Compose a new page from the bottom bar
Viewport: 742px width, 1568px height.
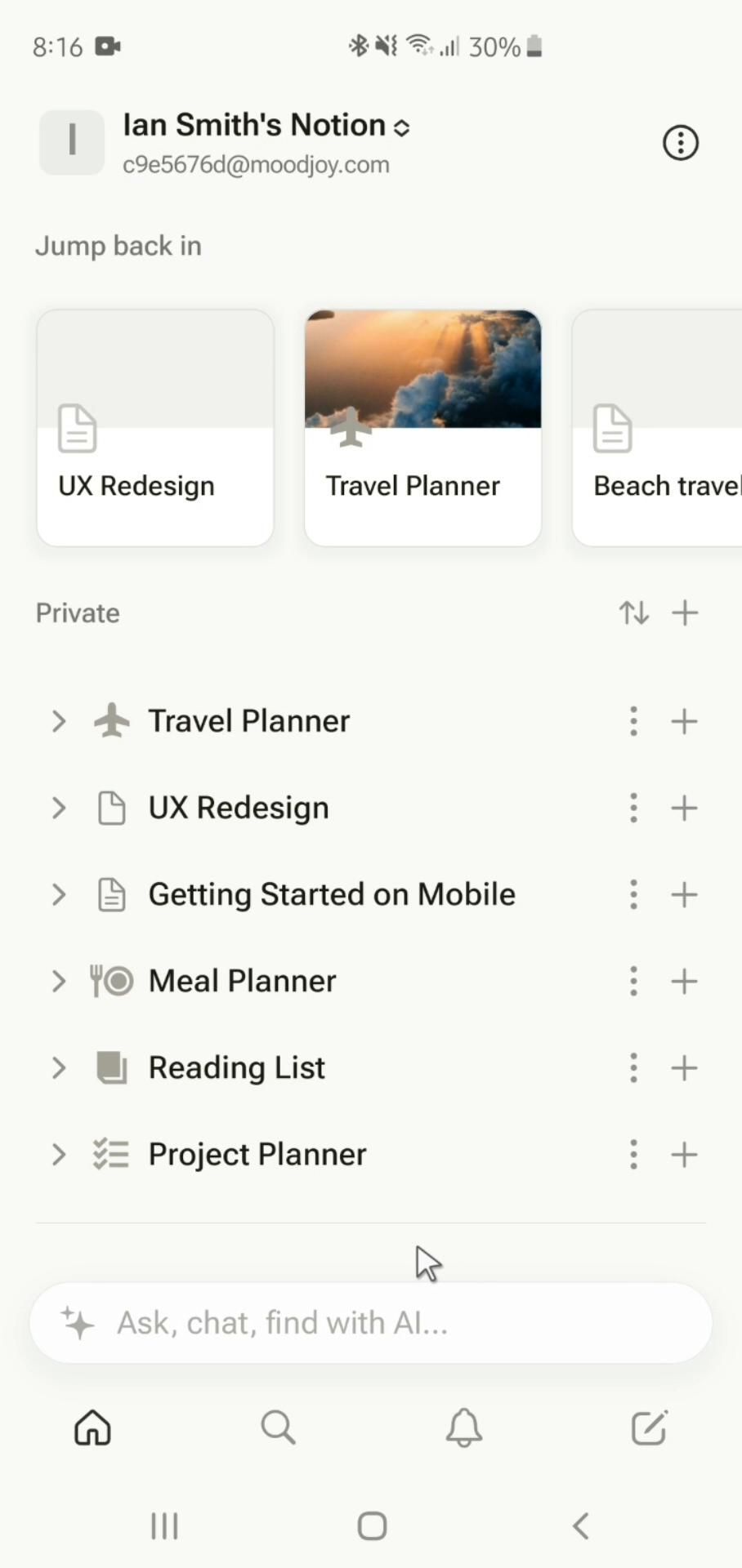click(x=649, y=1428)
